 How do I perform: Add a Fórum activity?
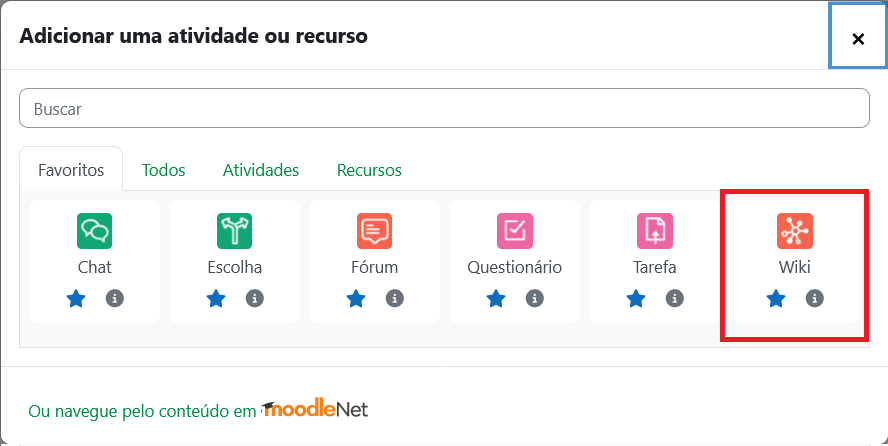pos(374,243)
